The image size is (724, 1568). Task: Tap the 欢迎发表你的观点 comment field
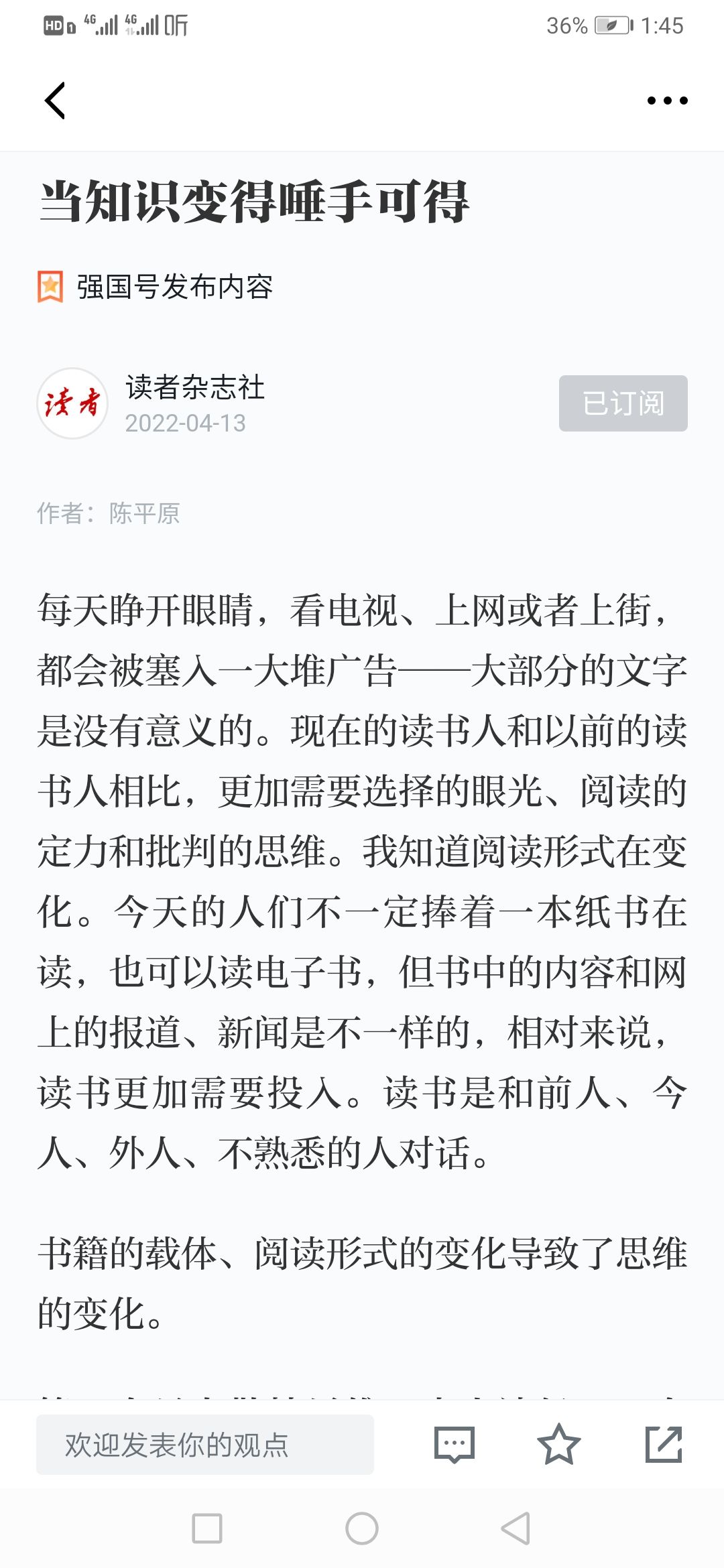205,1445
